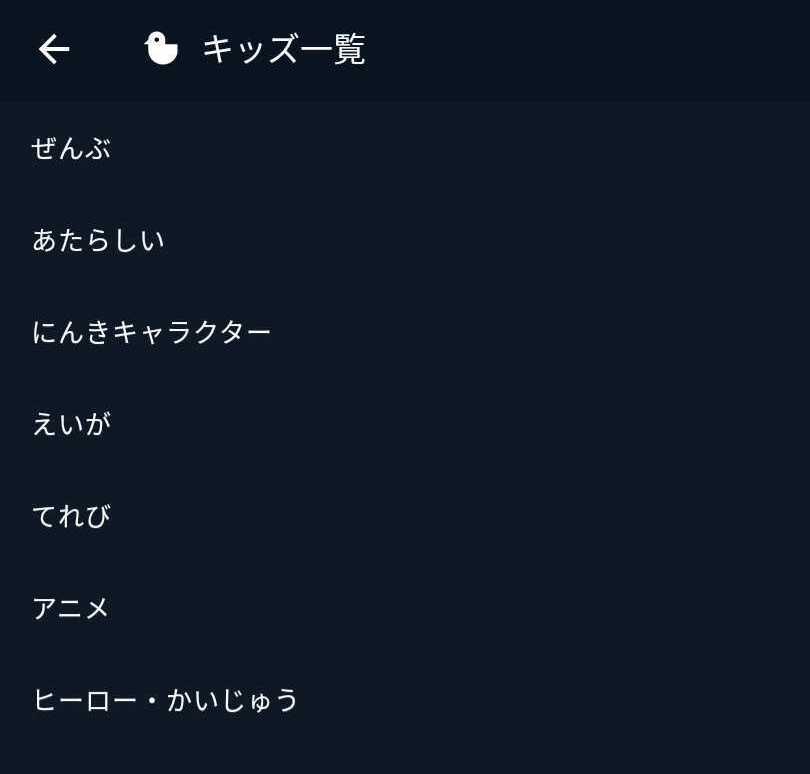Open にんきキャラクター category
Viewport: 810px width, 774px height.
point(151,332)
